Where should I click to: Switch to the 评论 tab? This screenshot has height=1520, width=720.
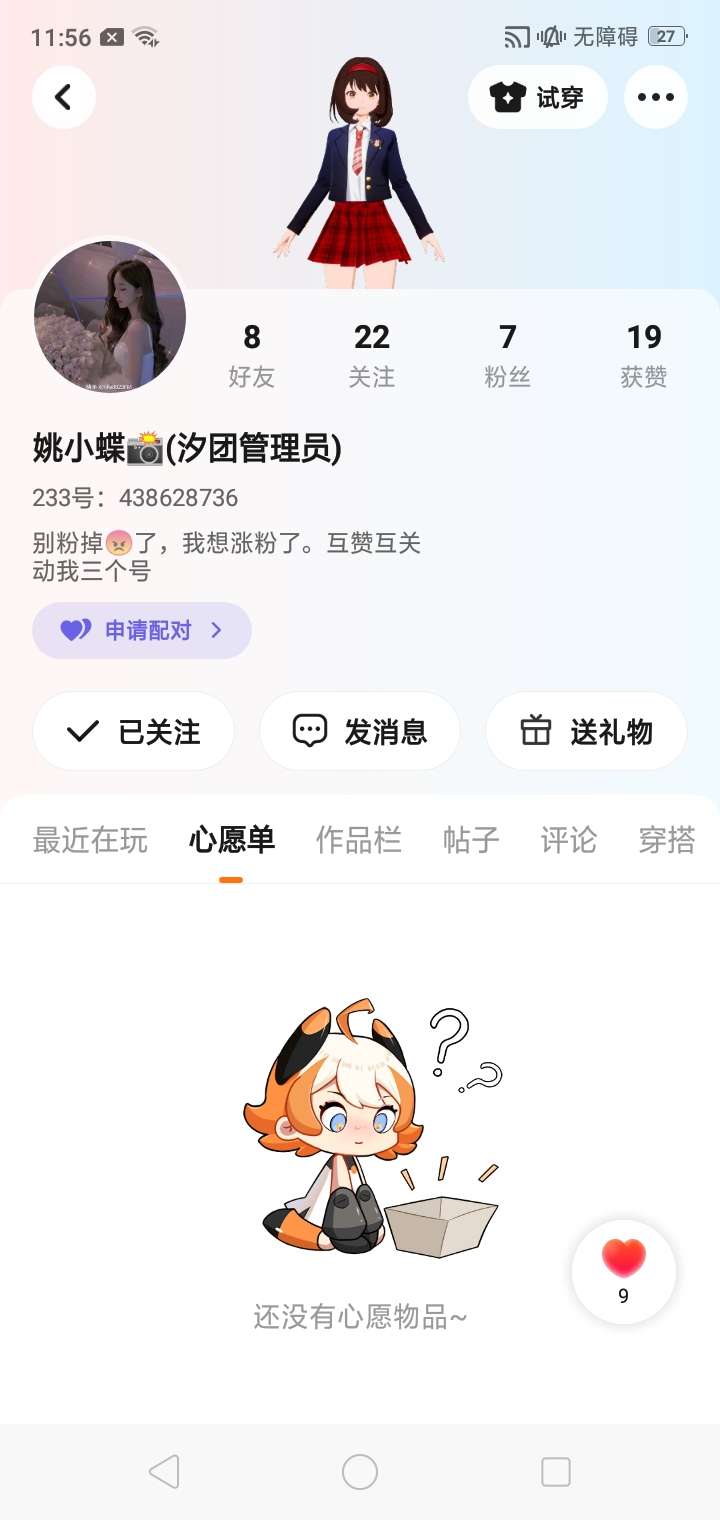[x=569, y=840]
